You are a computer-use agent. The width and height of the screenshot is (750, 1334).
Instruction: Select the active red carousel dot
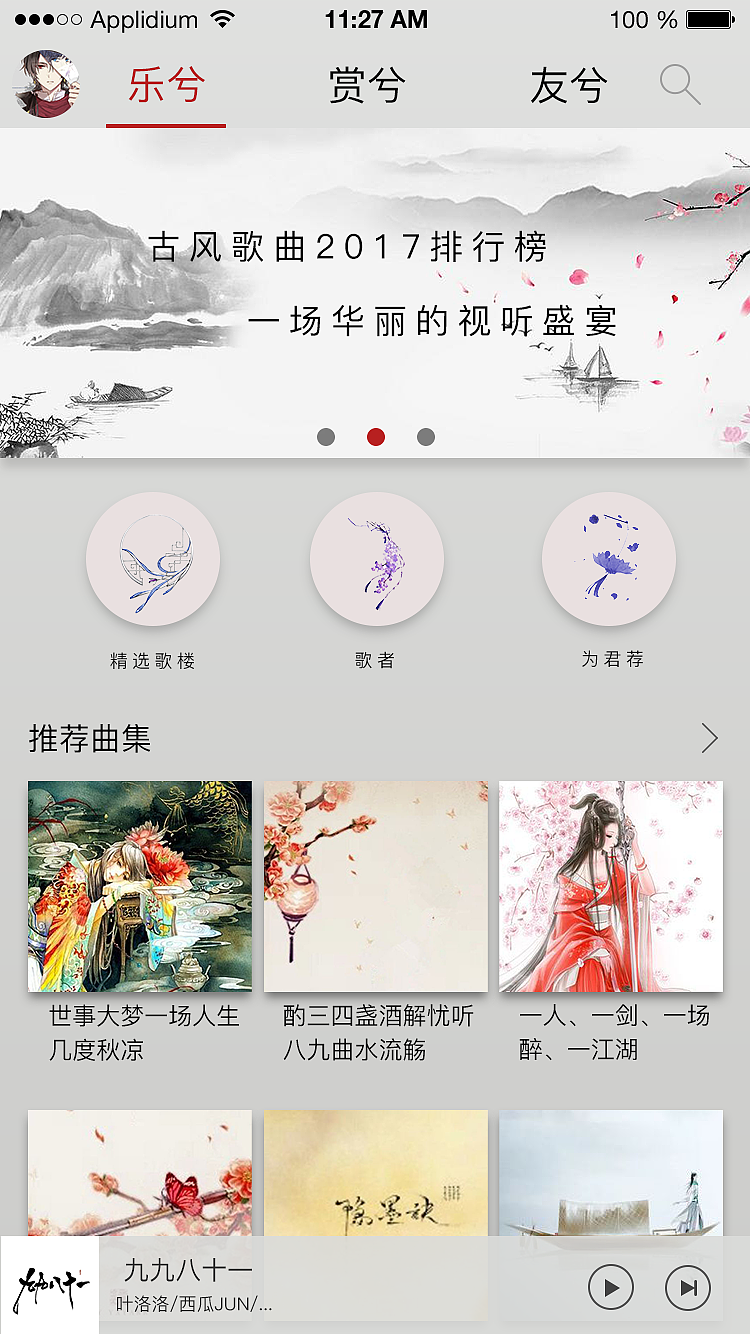pos(376,436)
